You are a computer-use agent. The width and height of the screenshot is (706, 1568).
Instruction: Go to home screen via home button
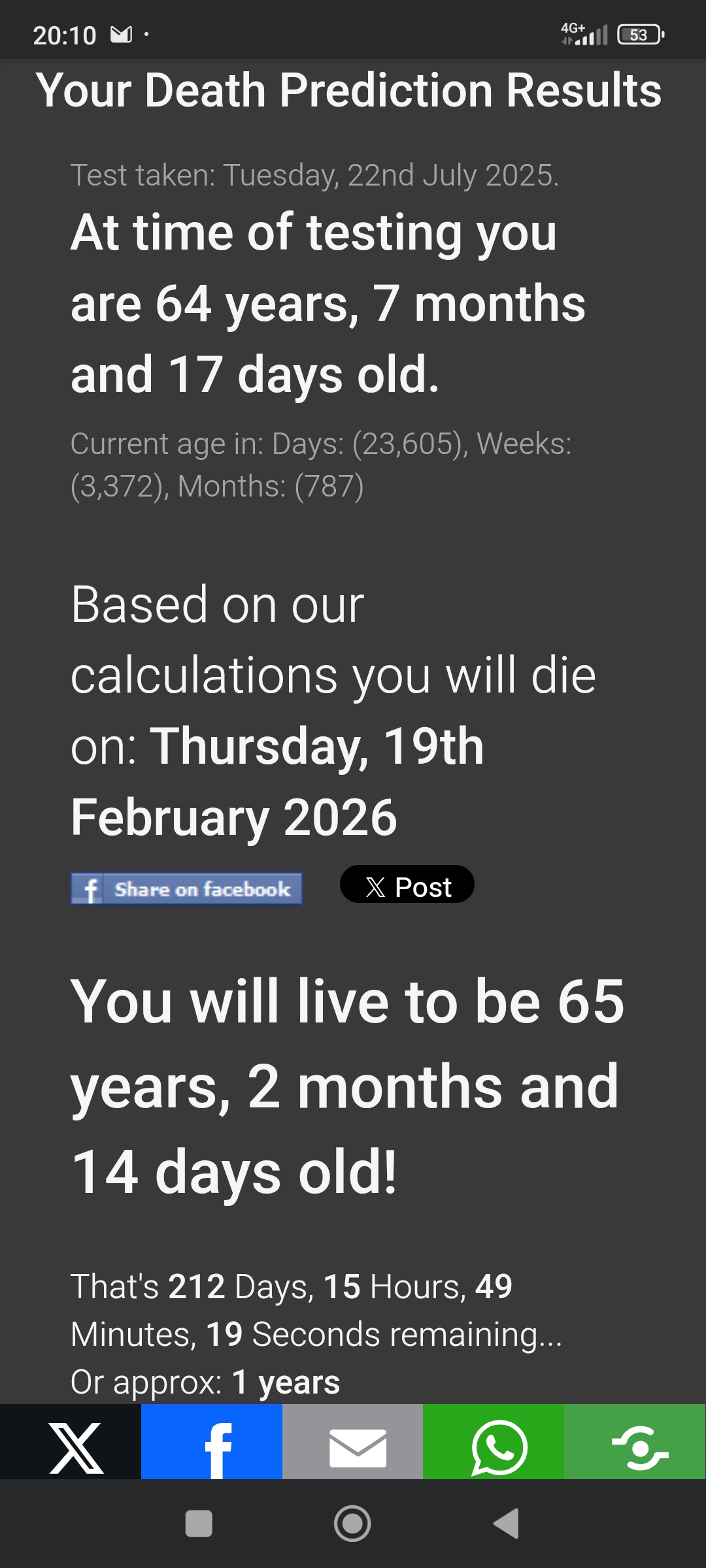point(352,1524)
